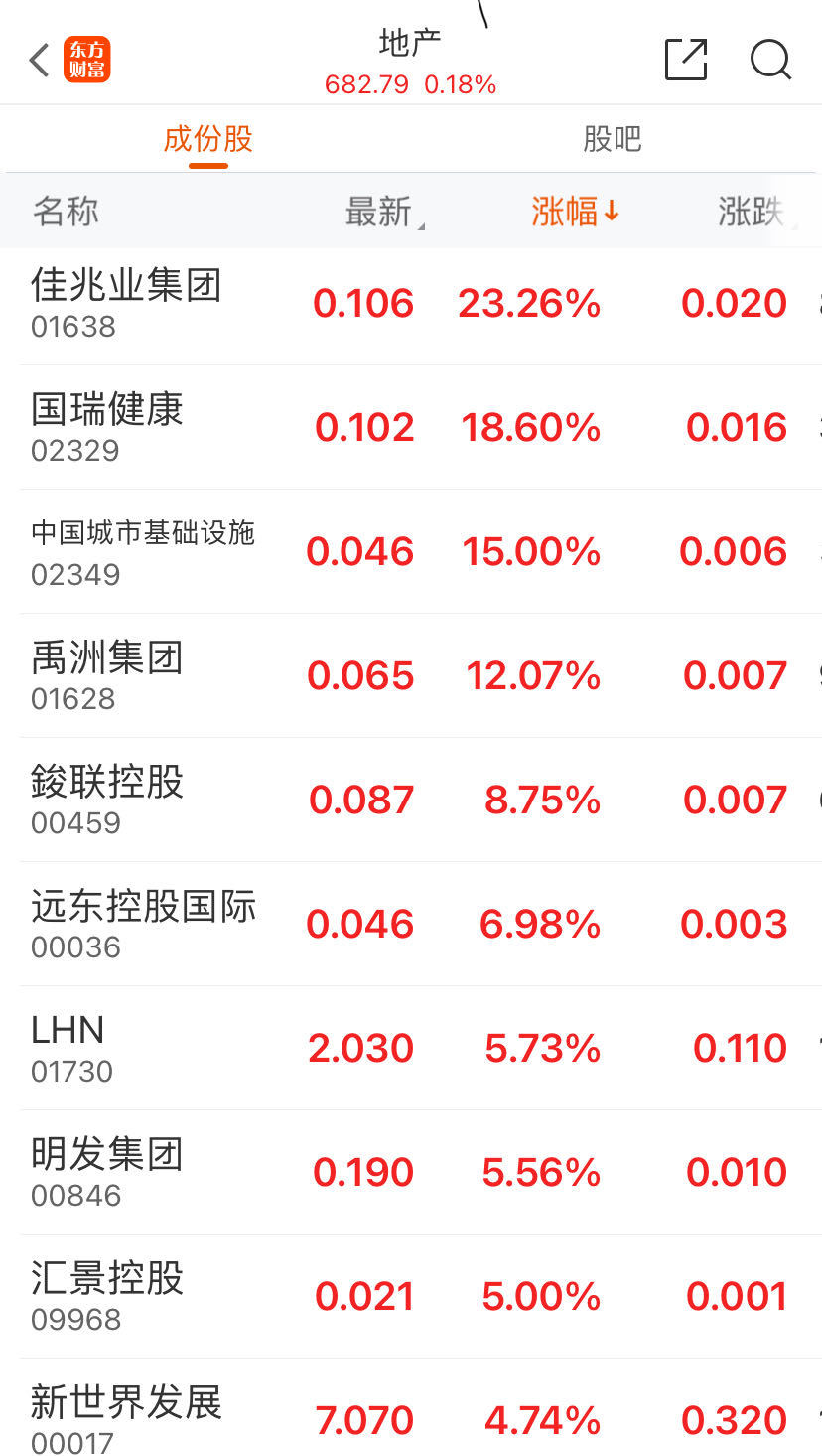
Task: Switch to the 股吧 tab
Action: click(x=613, y=139)
